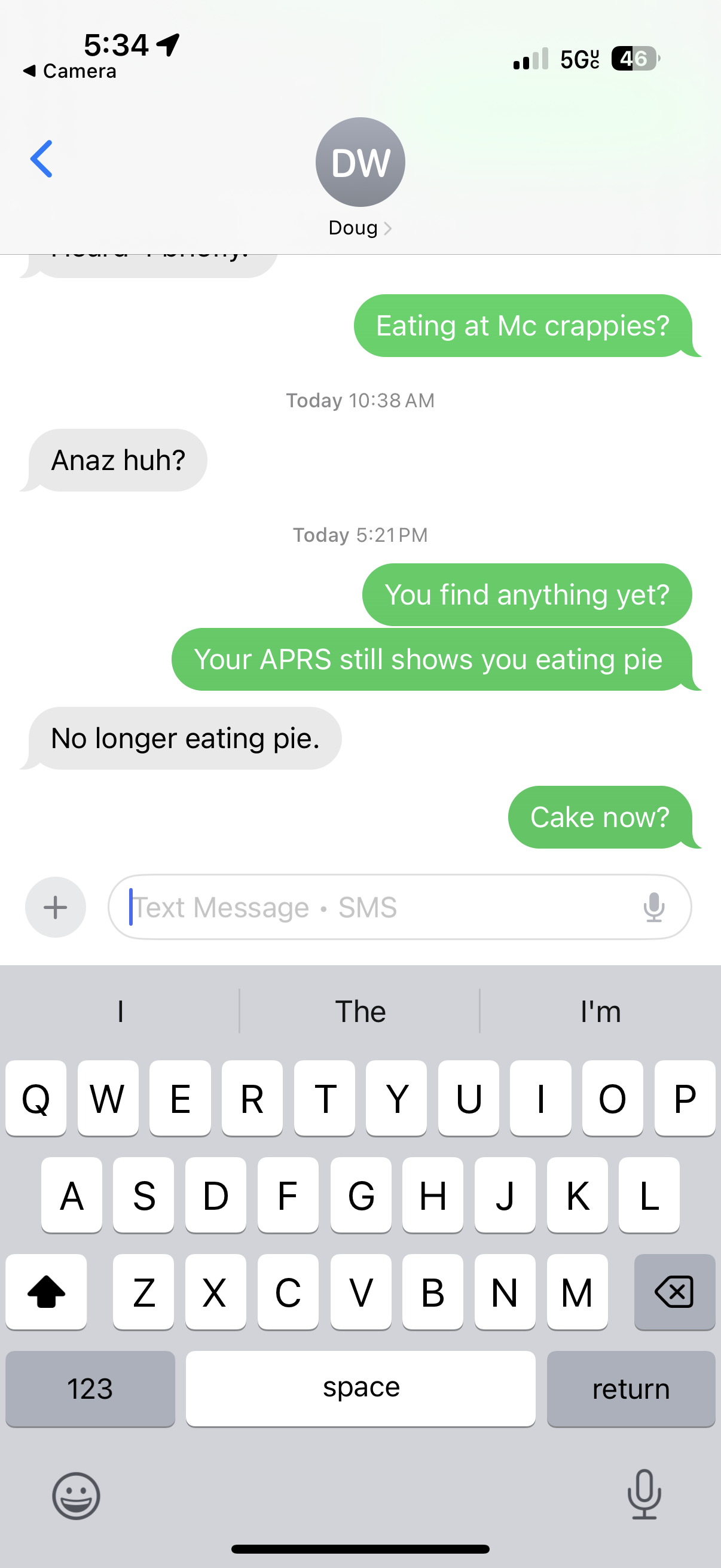Start keyboard dictation microphone at bottom
The height and width of the screenshot is (1568, 721).
[644, 1495]
